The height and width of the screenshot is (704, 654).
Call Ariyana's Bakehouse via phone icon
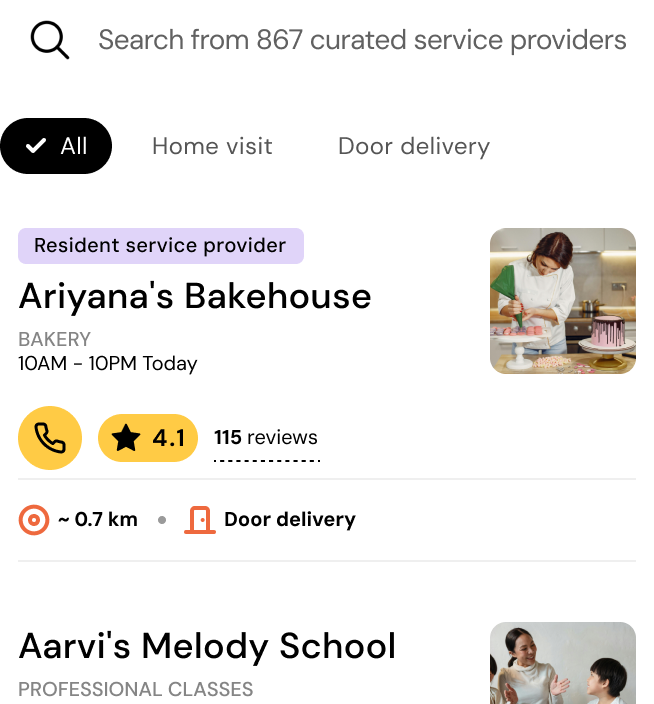(50, 438)
